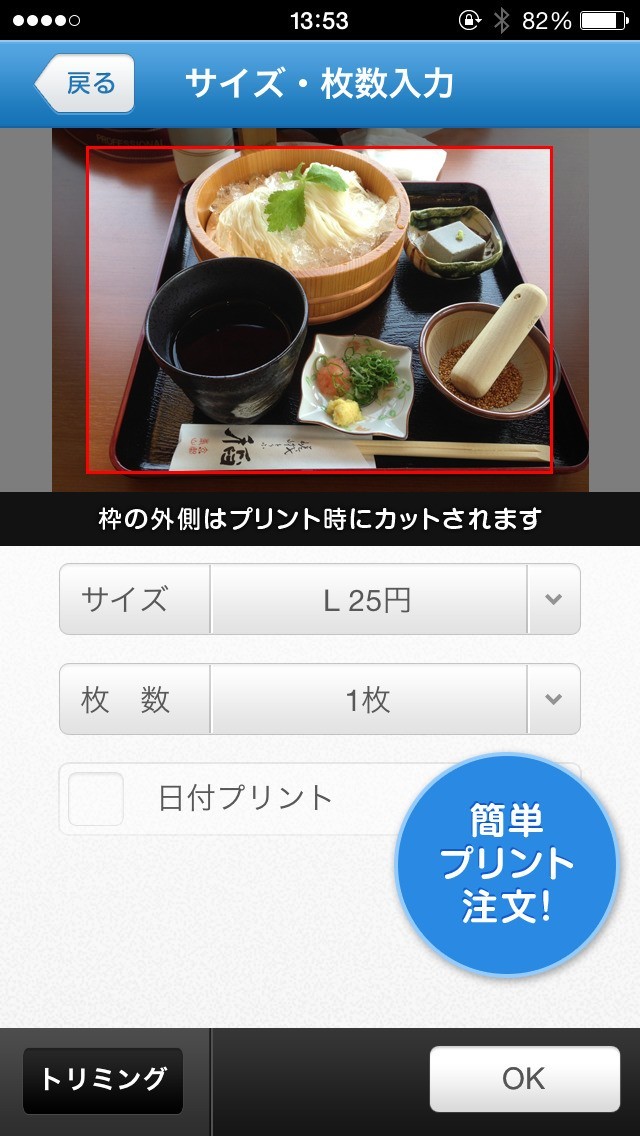
Task: Enable the 日付プリント checkbox
Action: (96, 798)
